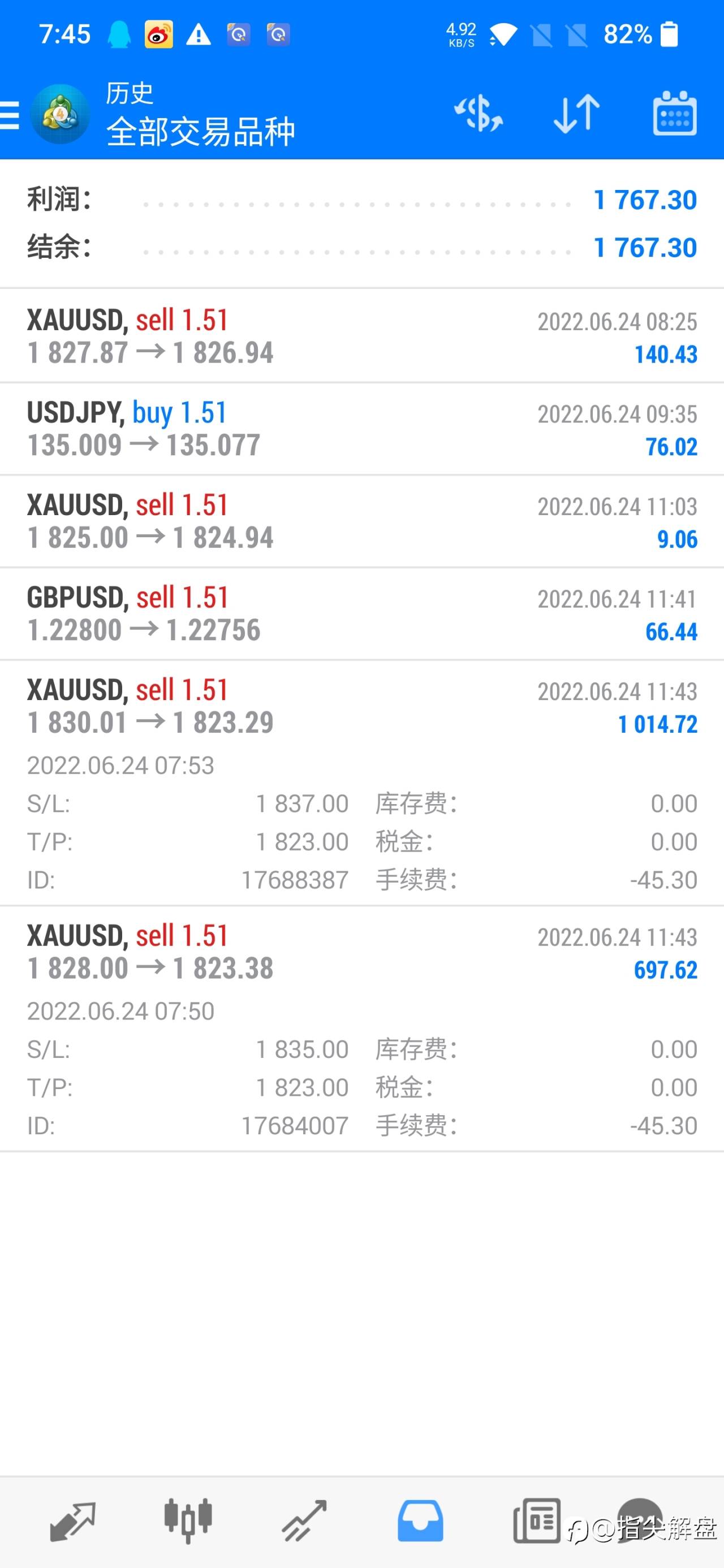The image size is (724, 1568).
Task: Switch to the trade trend-line tab
Action: tap(304, 1522)
